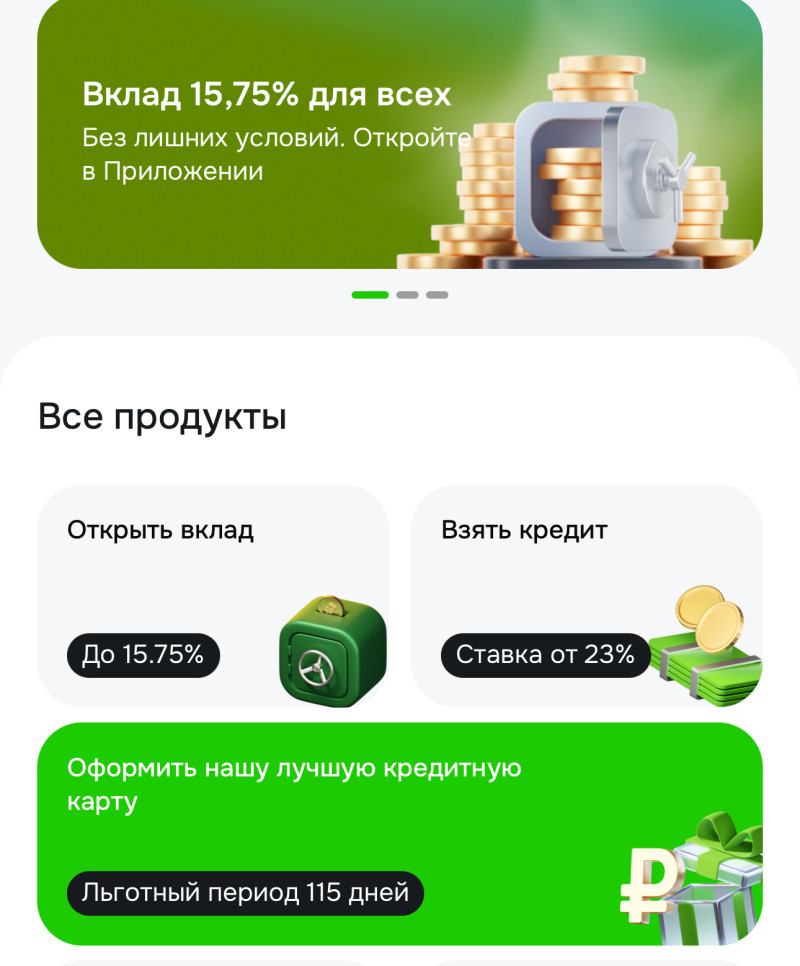Open the Открыть вклад product card

click(x=212, y=596)
